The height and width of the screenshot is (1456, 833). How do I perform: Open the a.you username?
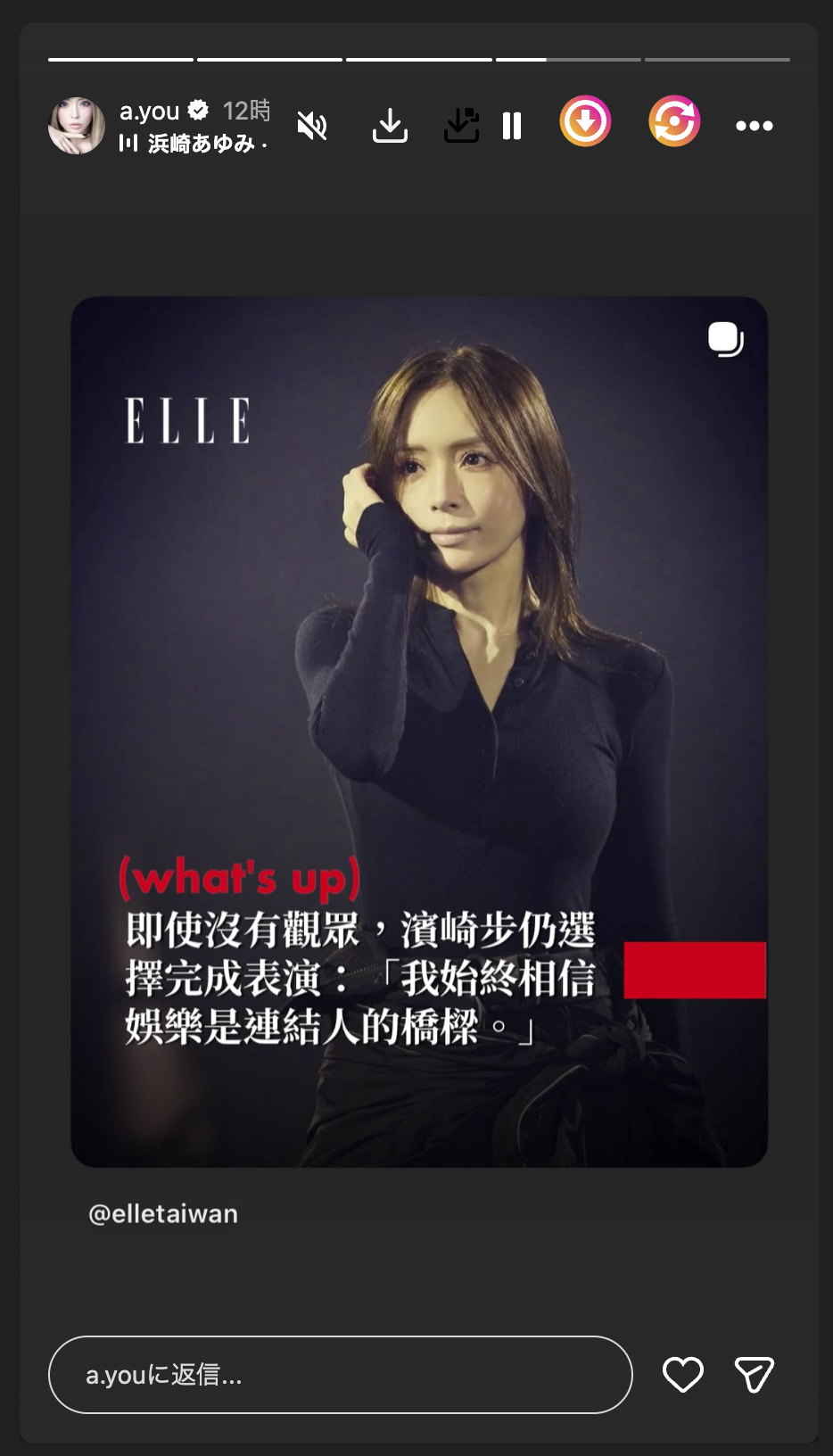click(x=150, y=112)
